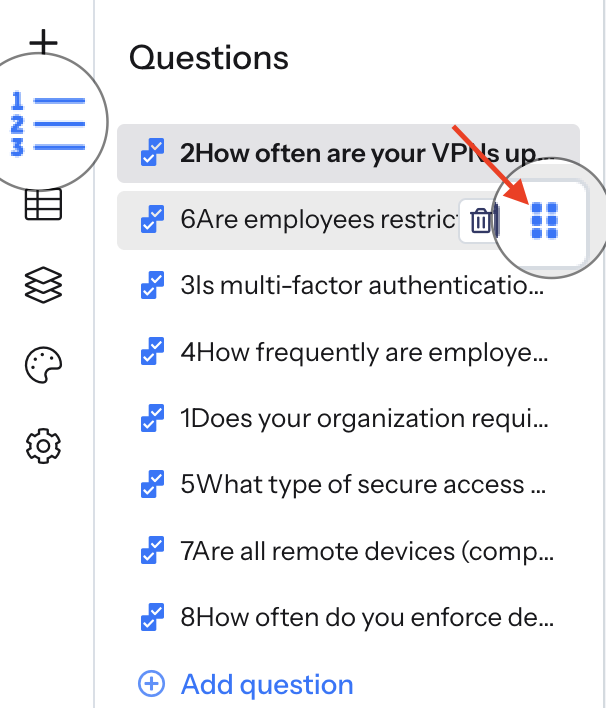Open the settings gear
This screenshot has height=708, width=606.
click(x=43, y=445)
